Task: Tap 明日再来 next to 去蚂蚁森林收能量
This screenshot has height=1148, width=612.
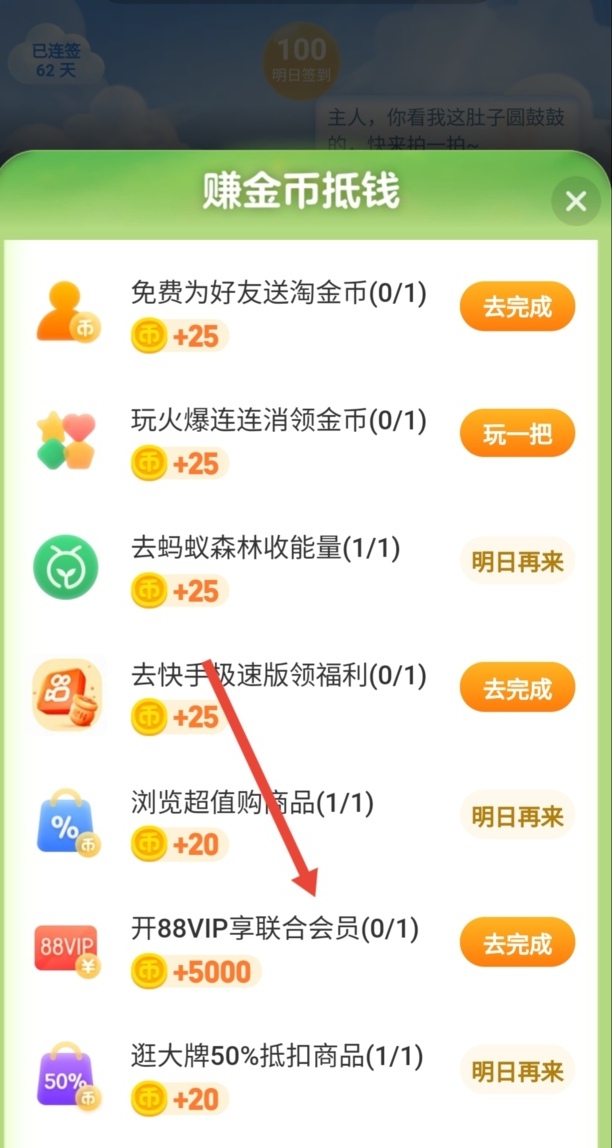Action: (x=518, y=561)
